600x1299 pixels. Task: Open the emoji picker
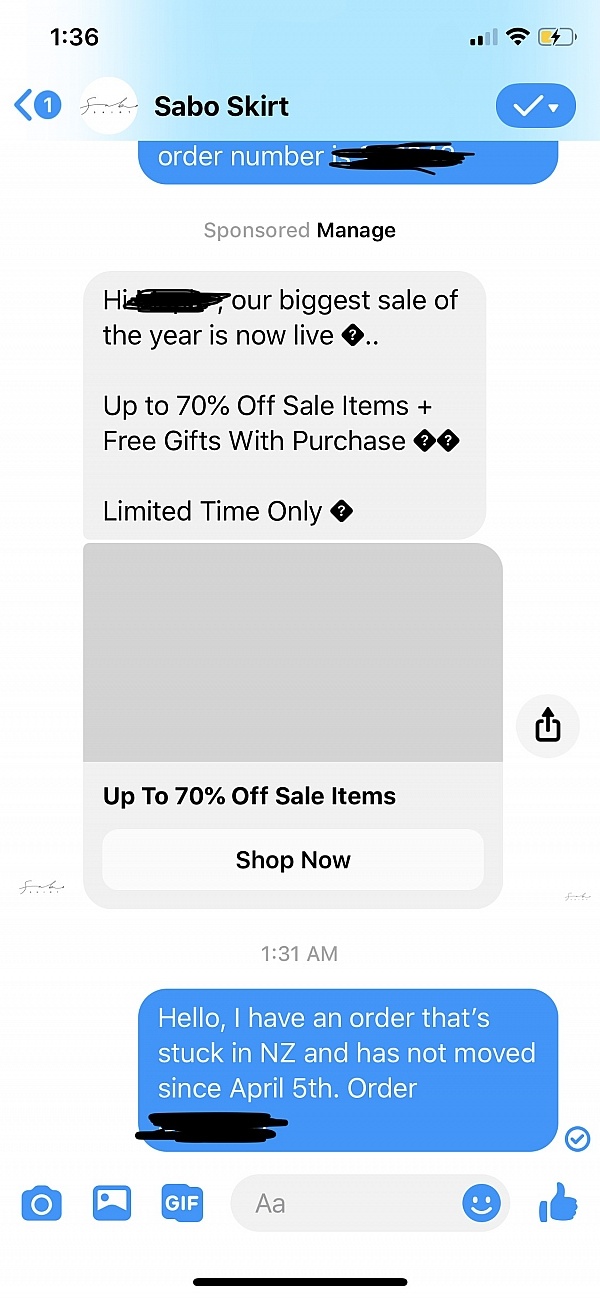click(x=481, y=1203)
